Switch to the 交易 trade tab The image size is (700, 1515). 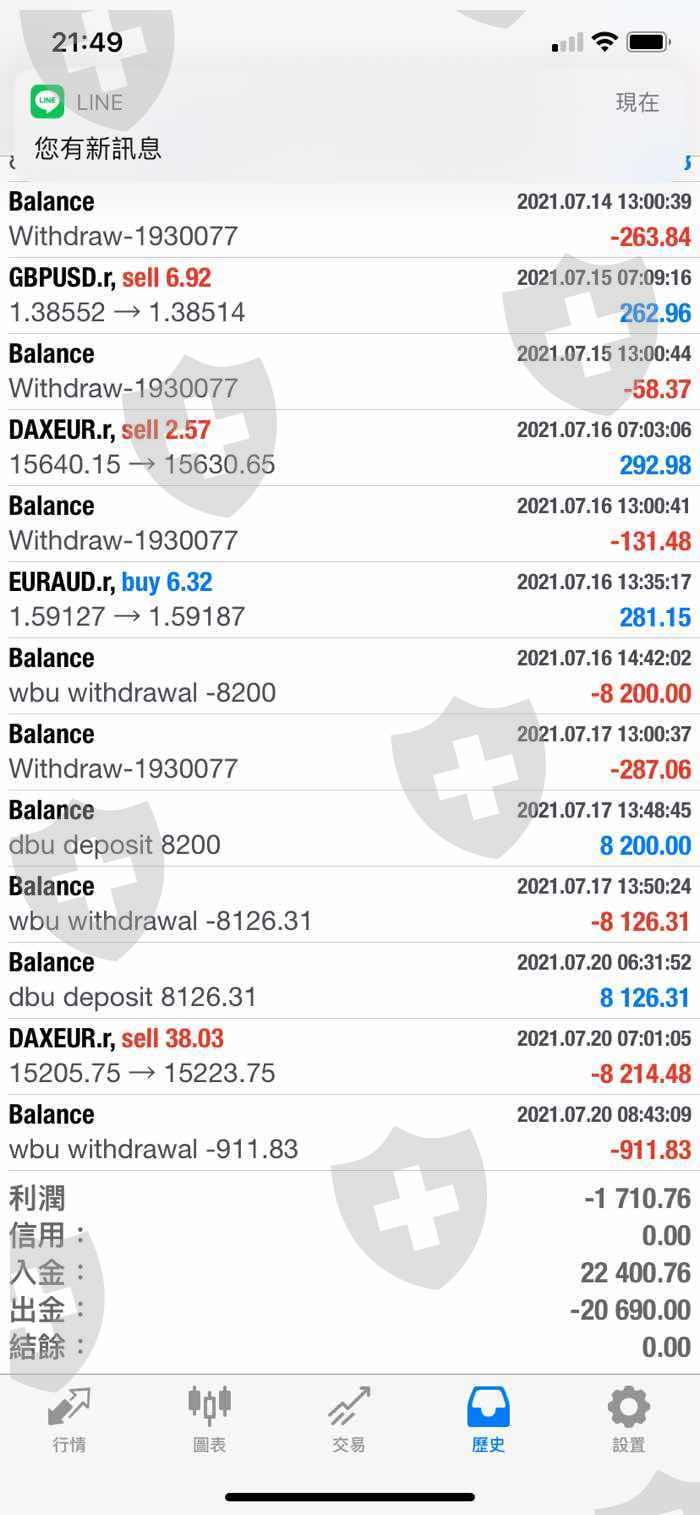click(x=349, y=1419)
